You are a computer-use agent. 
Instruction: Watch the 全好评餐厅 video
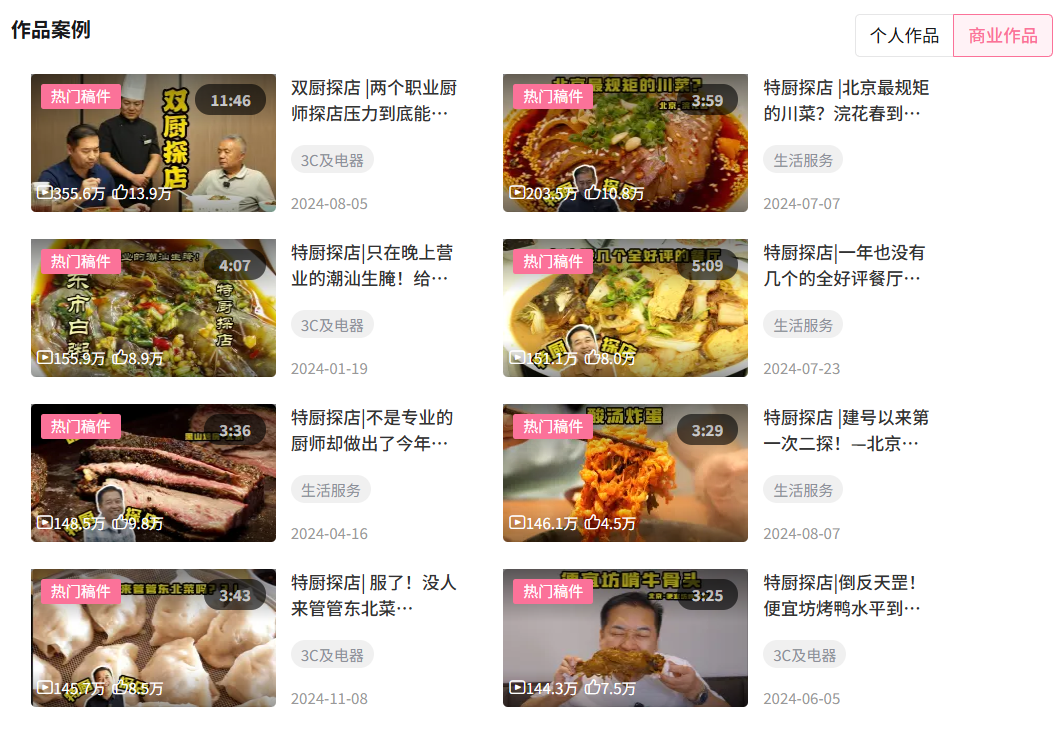pos(625,307)
